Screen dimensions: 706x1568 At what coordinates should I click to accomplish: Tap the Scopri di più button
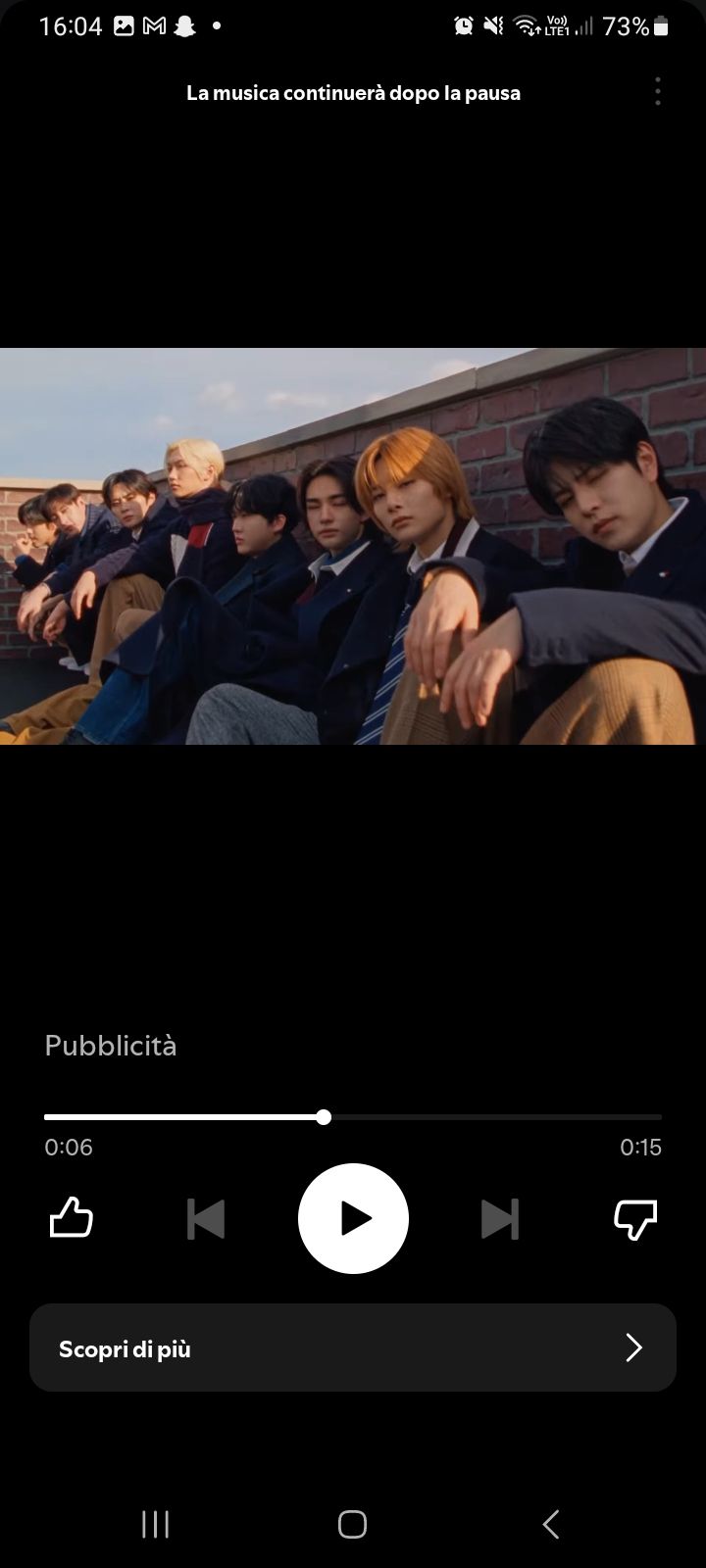coord(353,1347)
